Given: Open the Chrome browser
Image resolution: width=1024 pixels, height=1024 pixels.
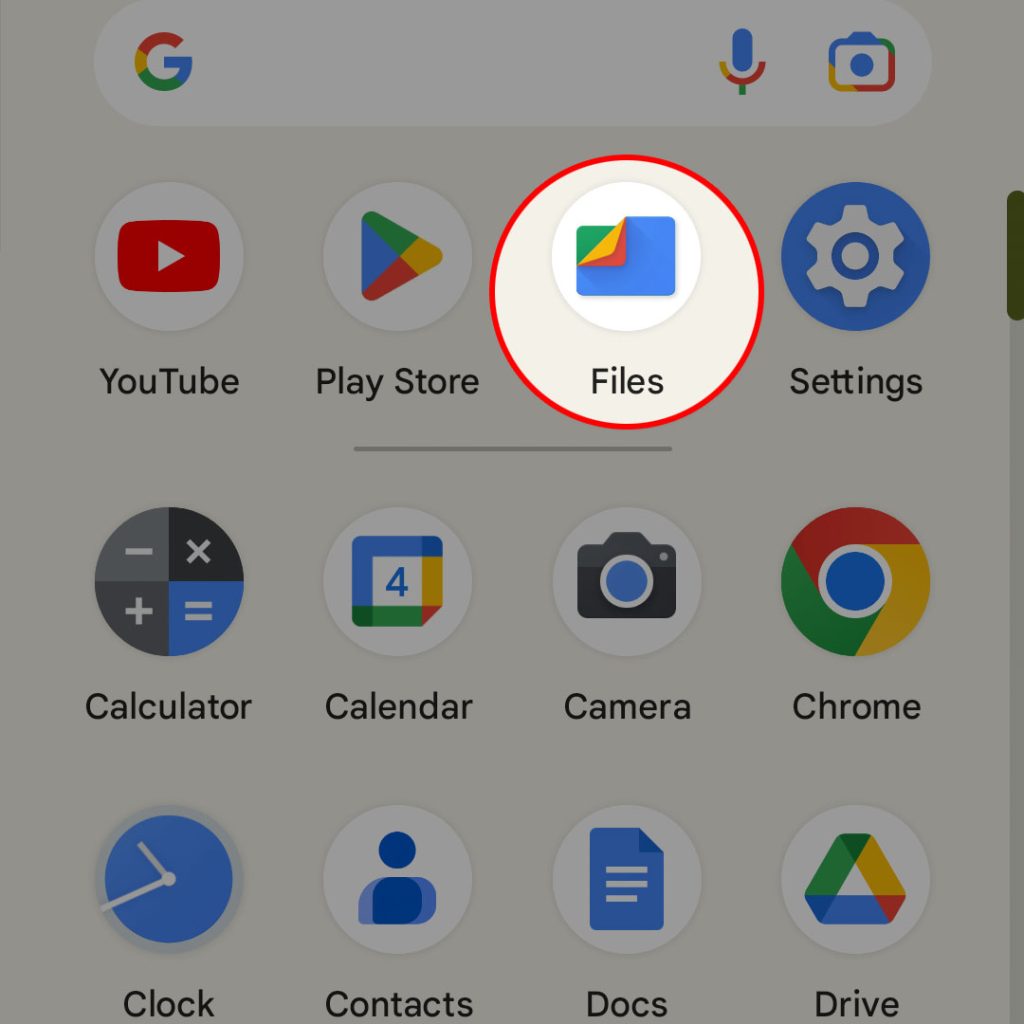Looking at the screenshot, I should coord(855,582).
